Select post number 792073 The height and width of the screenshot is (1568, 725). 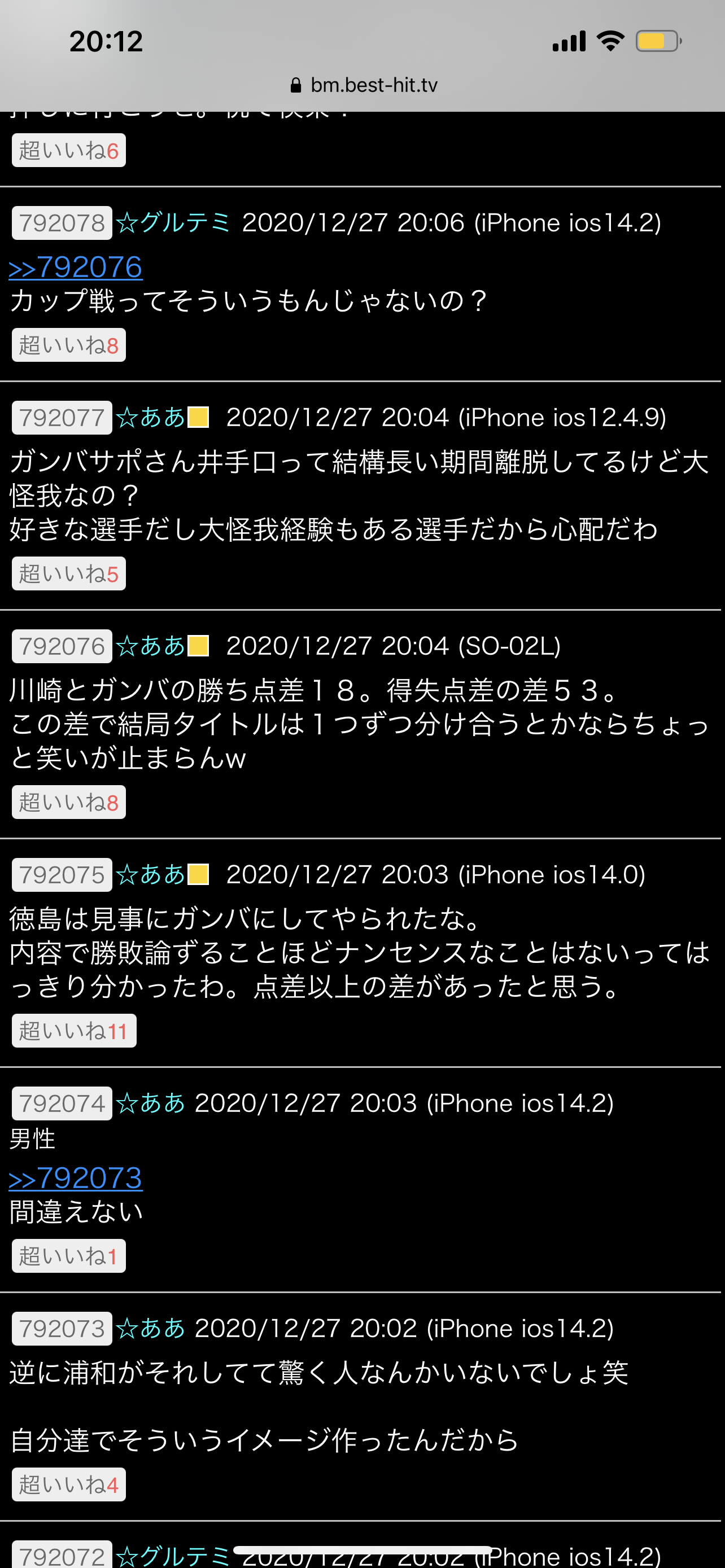(62, 1328)
